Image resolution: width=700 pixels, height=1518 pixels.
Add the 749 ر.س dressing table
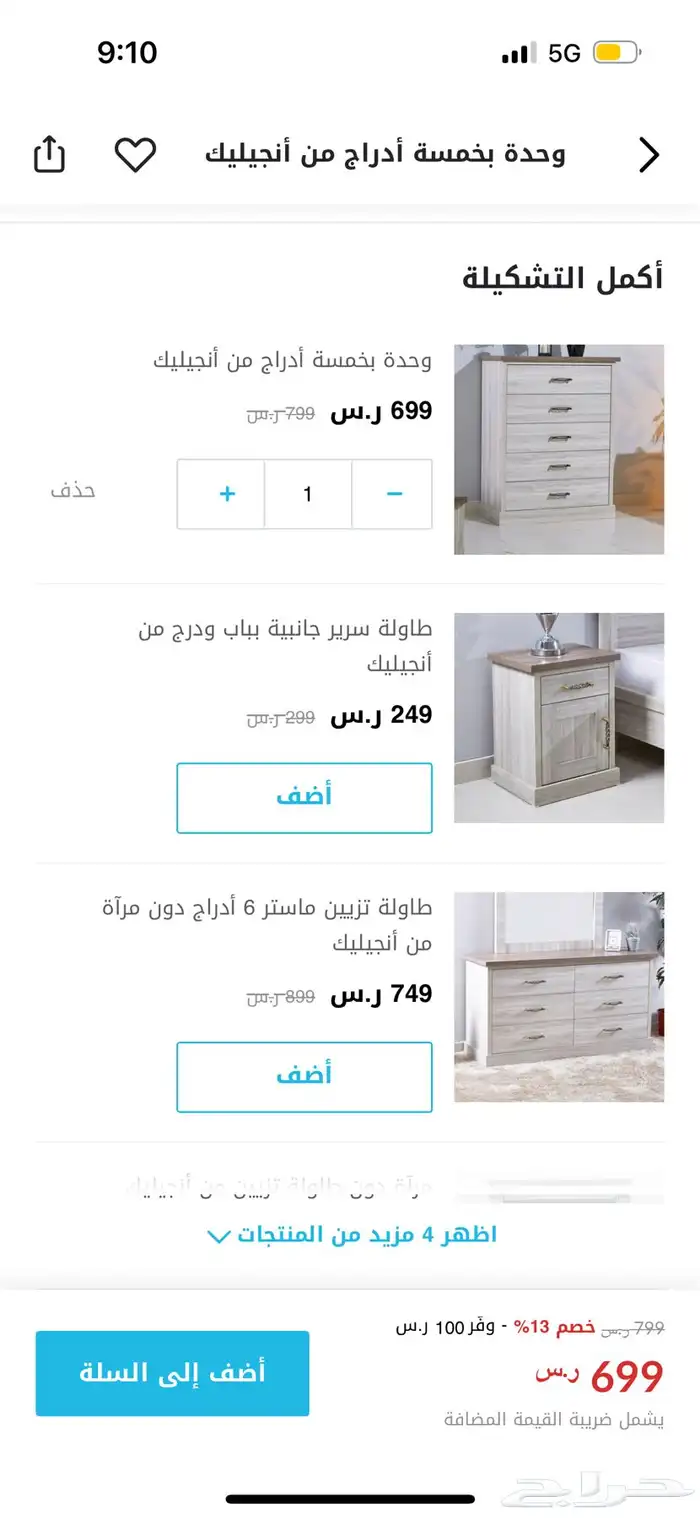coord(304,1076)
